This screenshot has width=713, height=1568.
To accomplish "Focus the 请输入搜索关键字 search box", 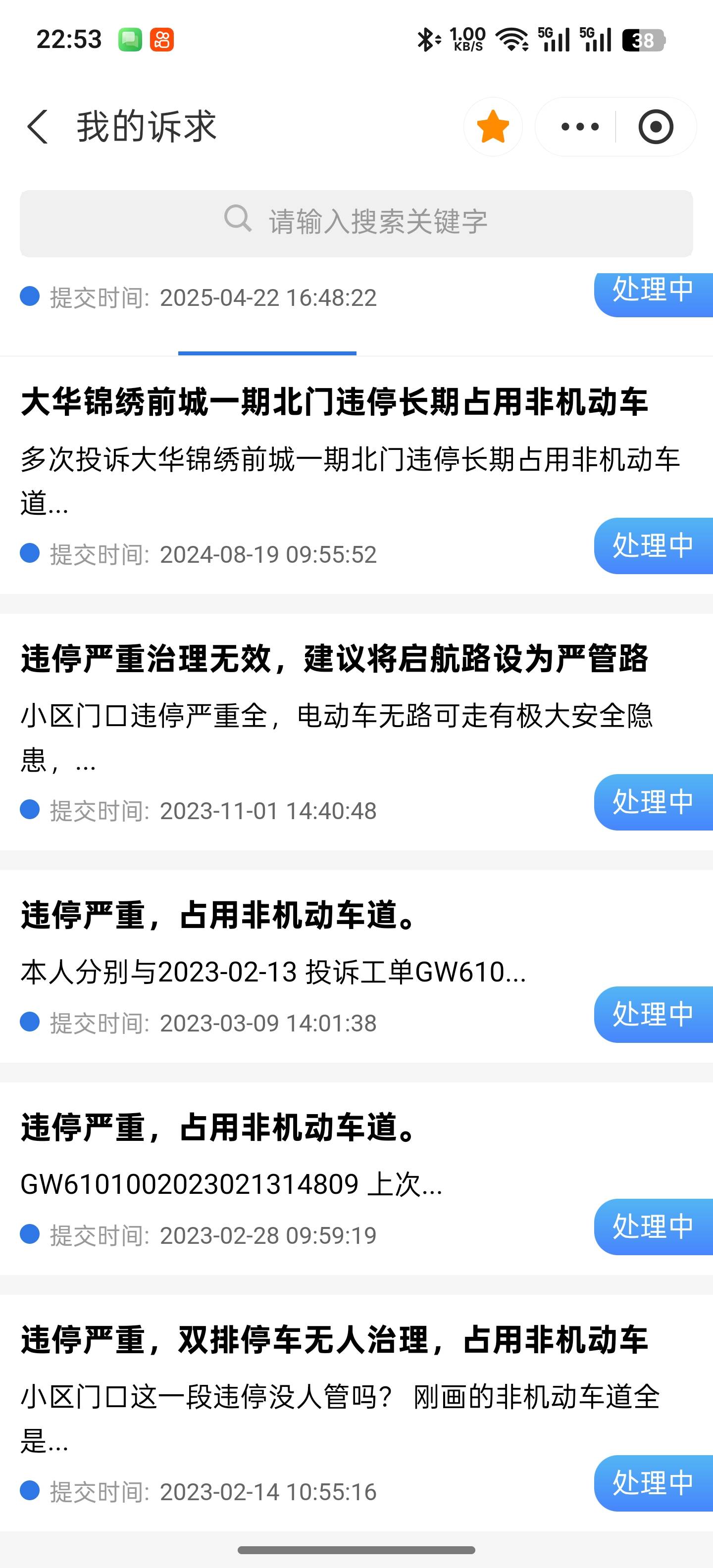I will pyautogui.click(x=356, y=223).
